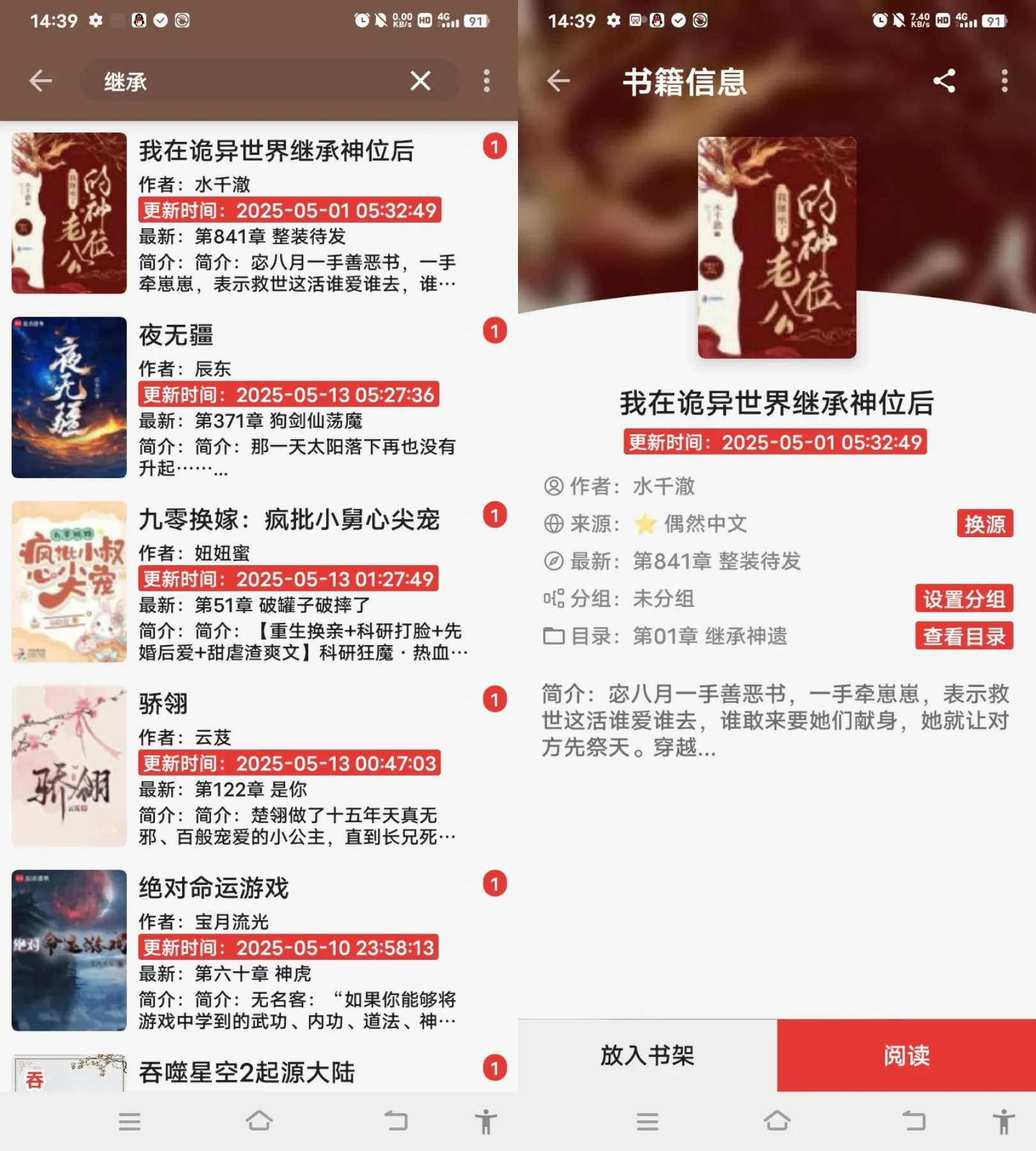This screenshot has width=1036, height=1151.
Task: Go back from the 书籍信息 page
Action: 559,81
